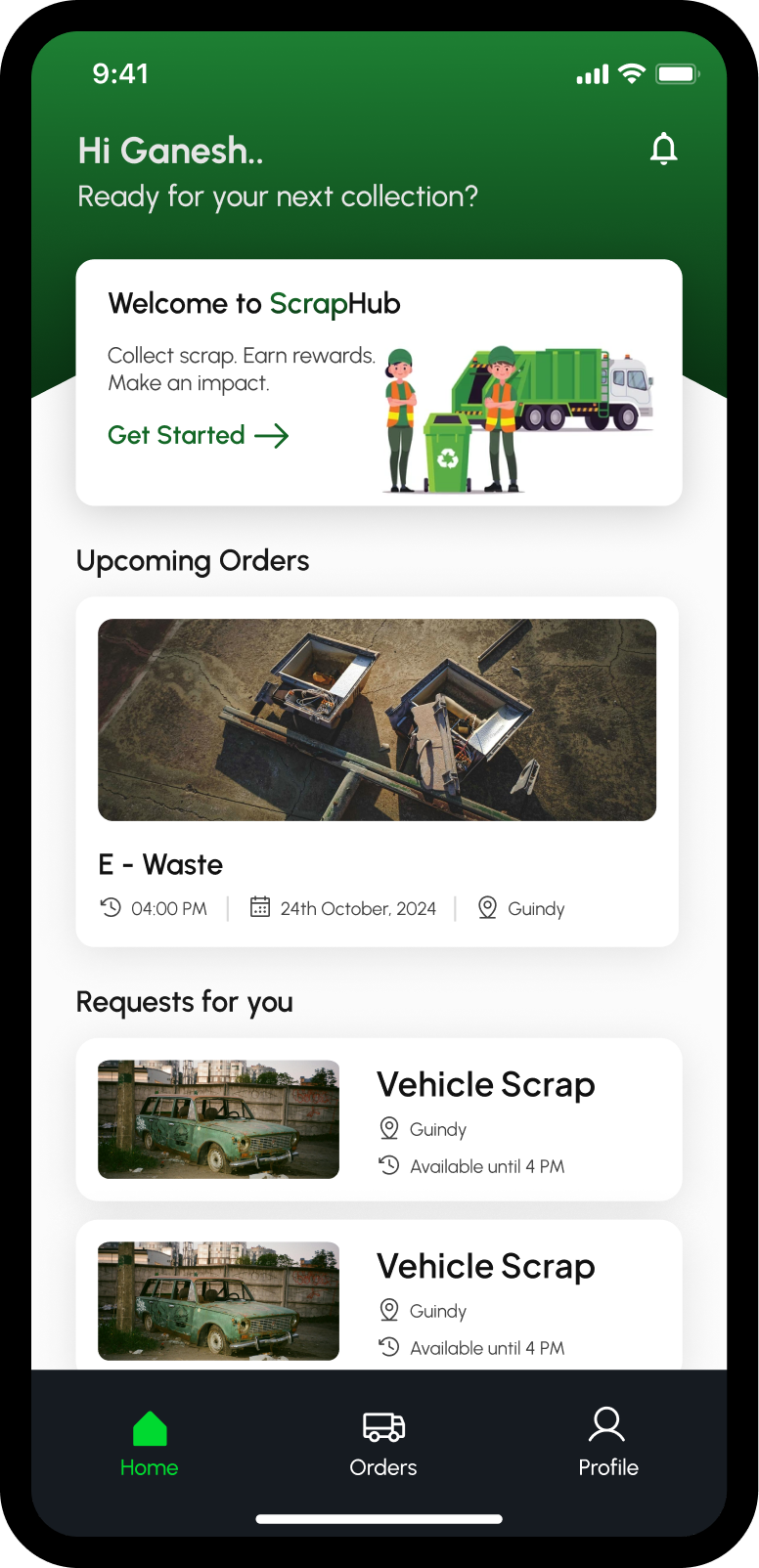759x1568 pixels.
Task: Open the first Vehicle Scrap request
Action: point(379,1119)
